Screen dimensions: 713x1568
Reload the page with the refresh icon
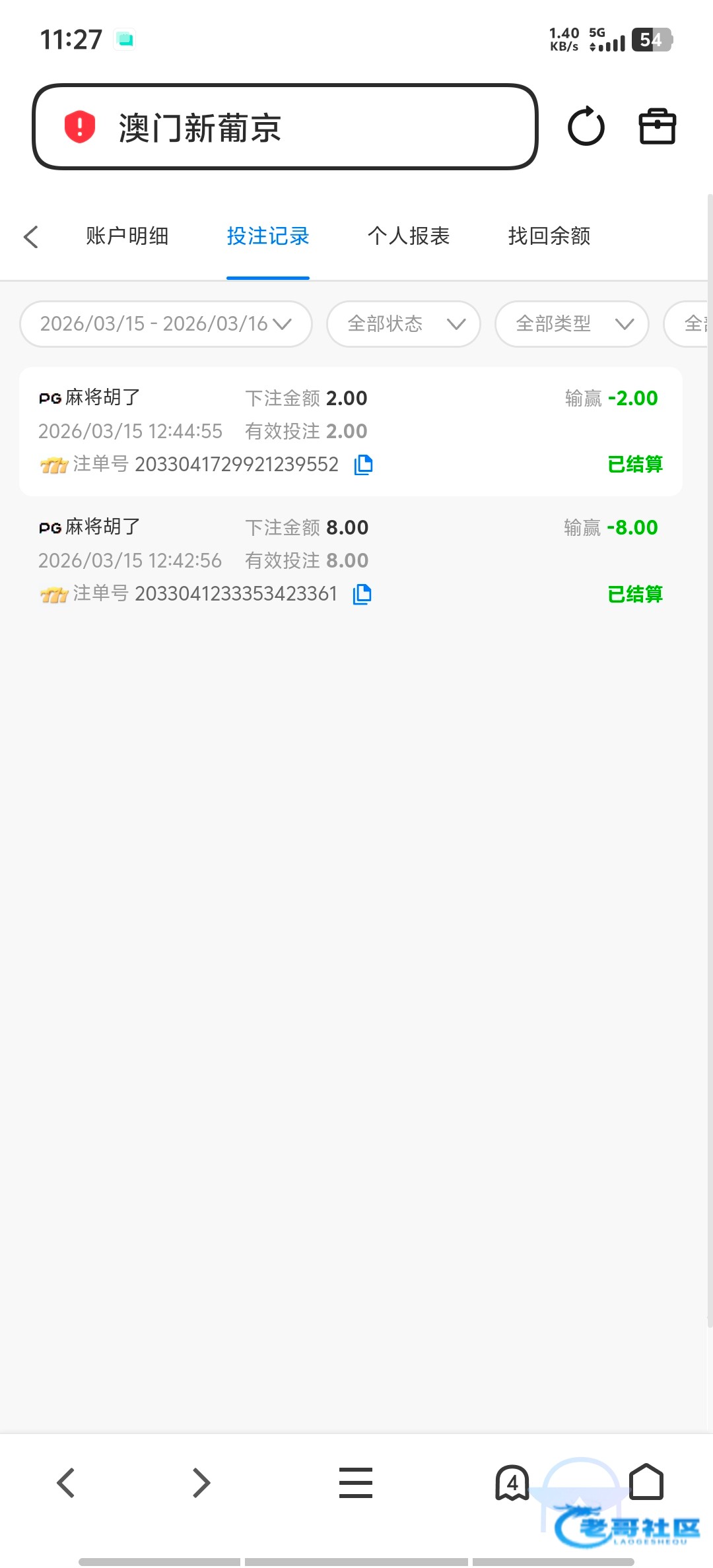tap(586, 127)
